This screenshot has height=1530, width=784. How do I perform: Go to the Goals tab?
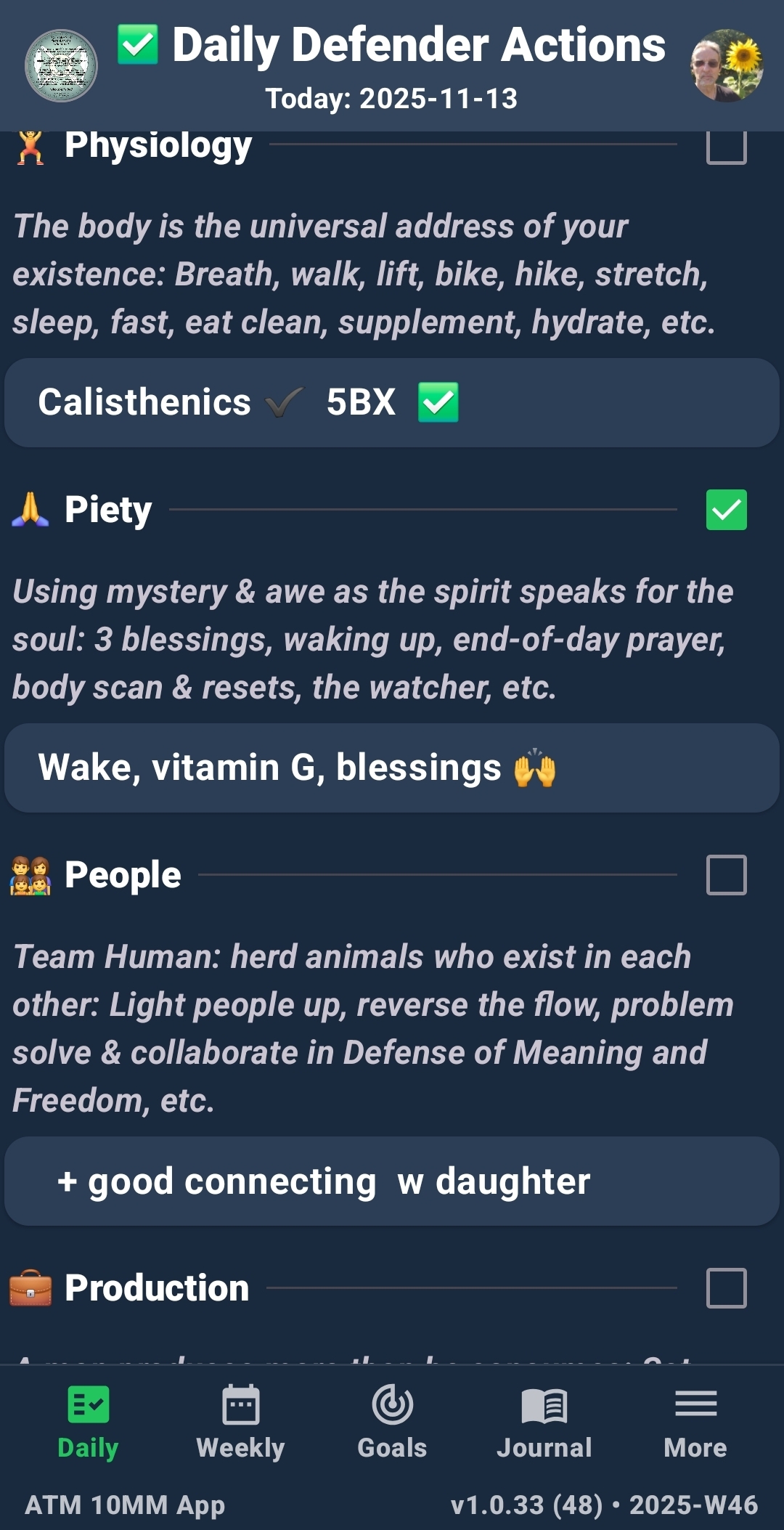pos(392,1422)
